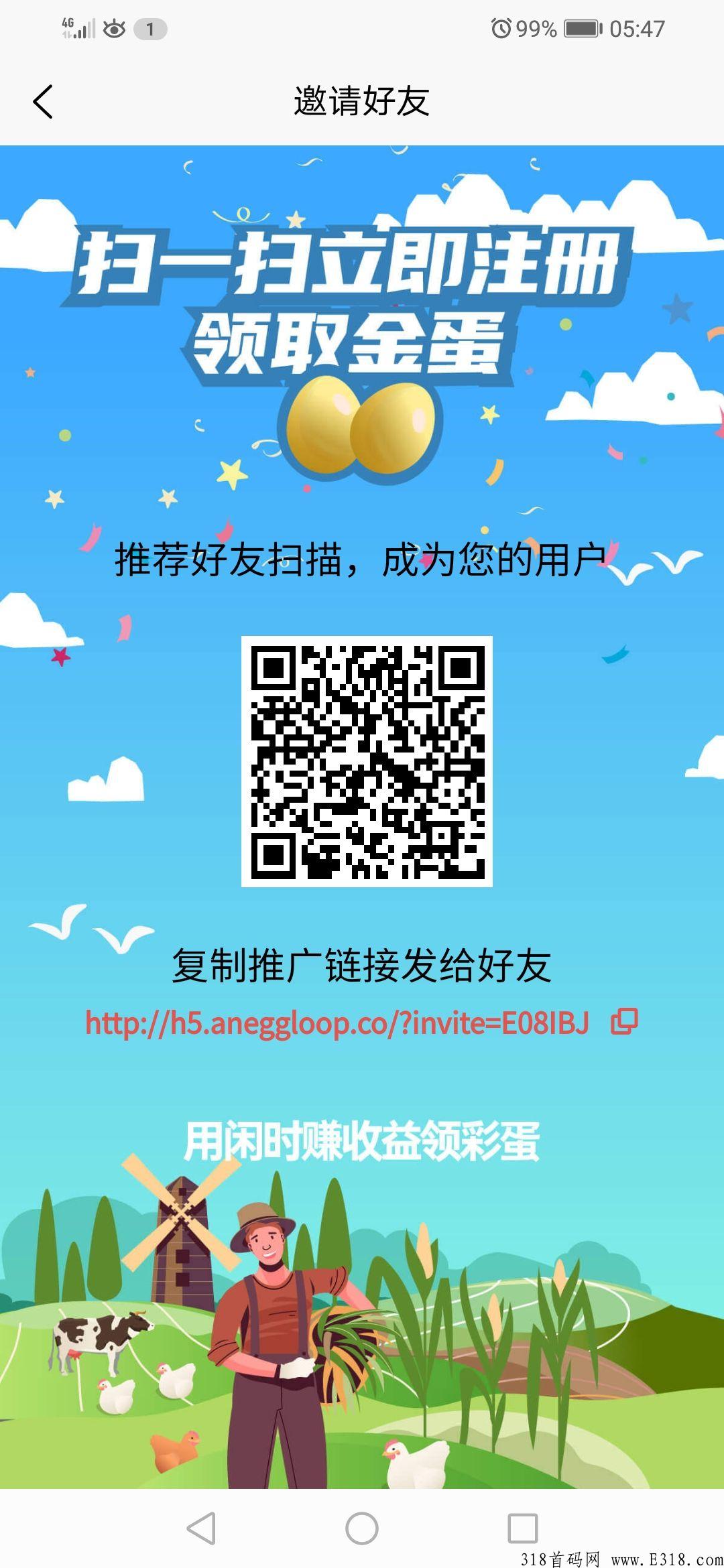Go back from the 邀请好友 page
This screenshot has height=1568, width=724.
coord(43,102)
